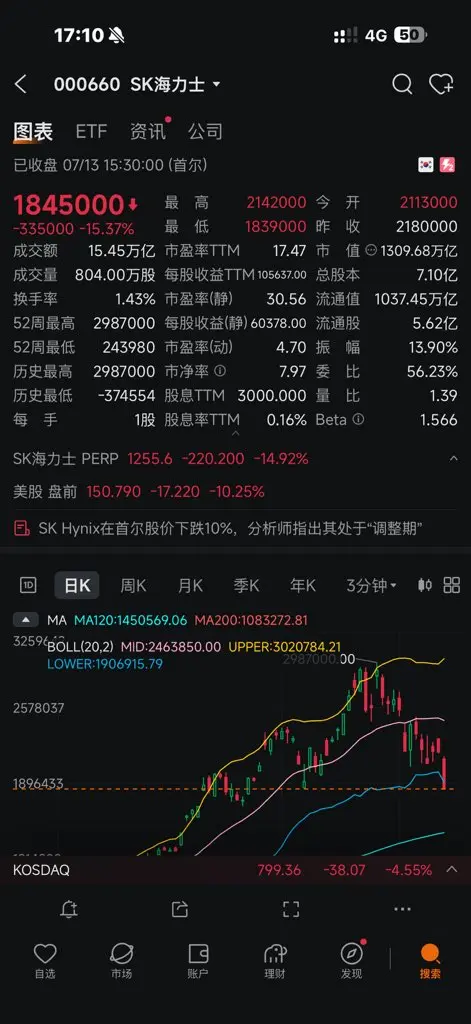The height and width of the screenshot is (1024, 471).
Task: Switch to the 资讯 tab
Action: [x=148, y=131]
